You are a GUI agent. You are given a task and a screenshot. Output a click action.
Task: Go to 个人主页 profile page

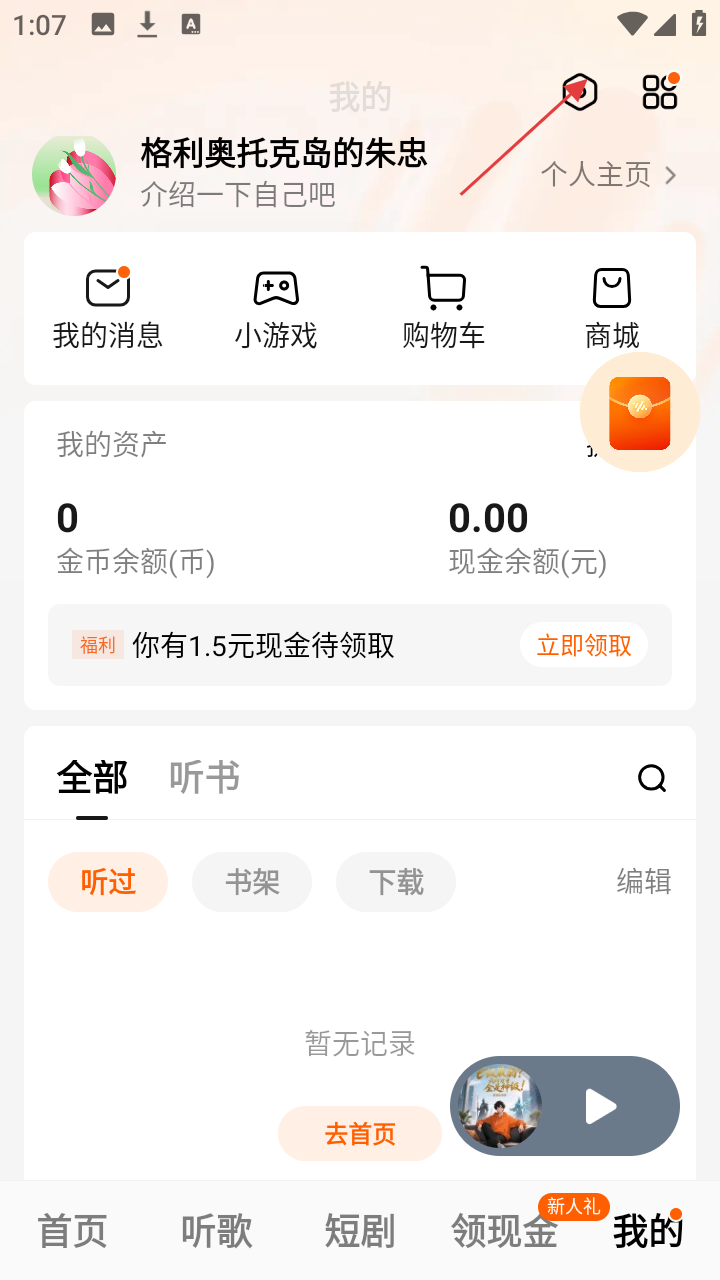click(608, 175)
